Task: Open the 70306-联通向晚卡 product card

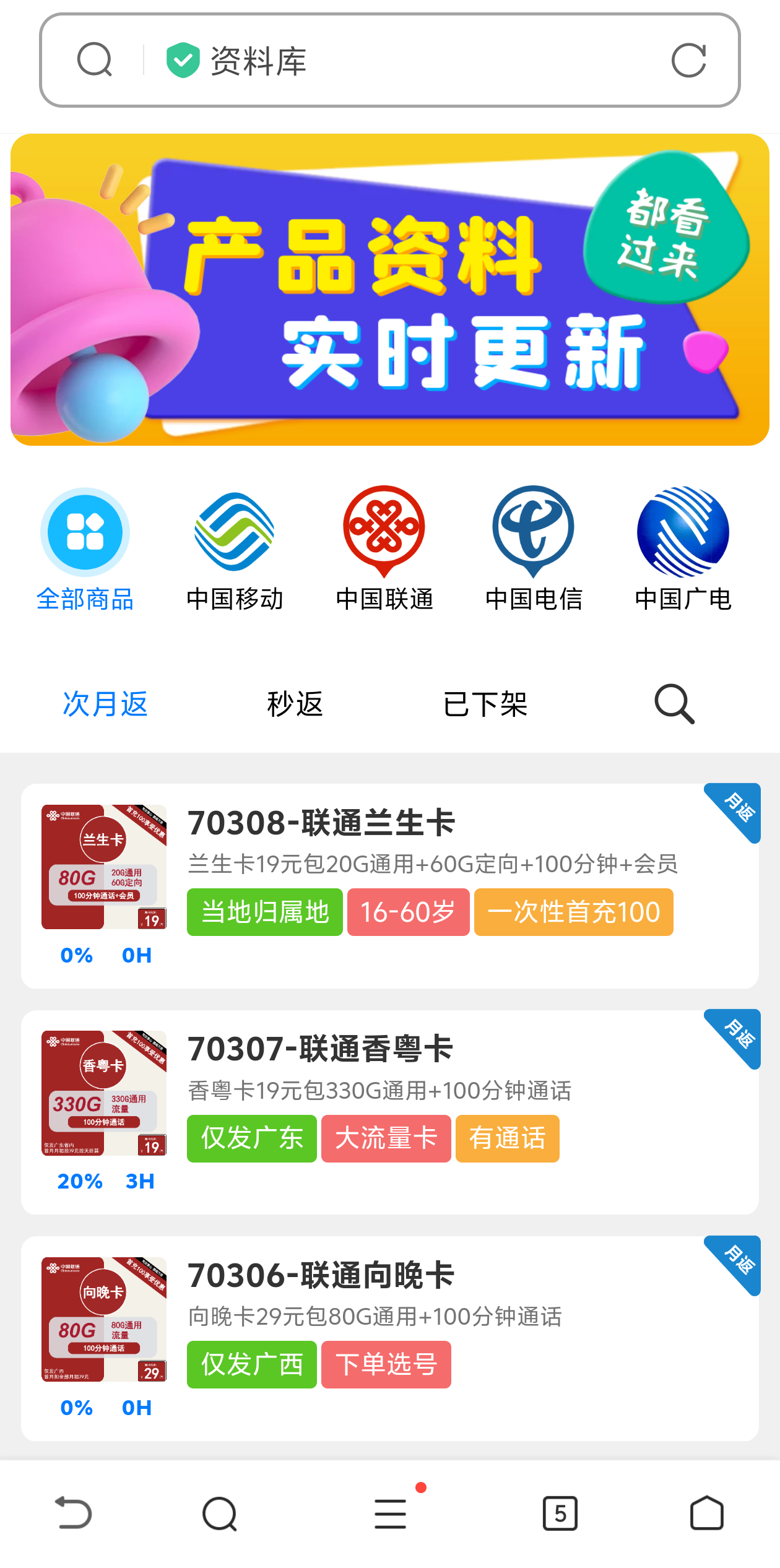Action: 390,1338
